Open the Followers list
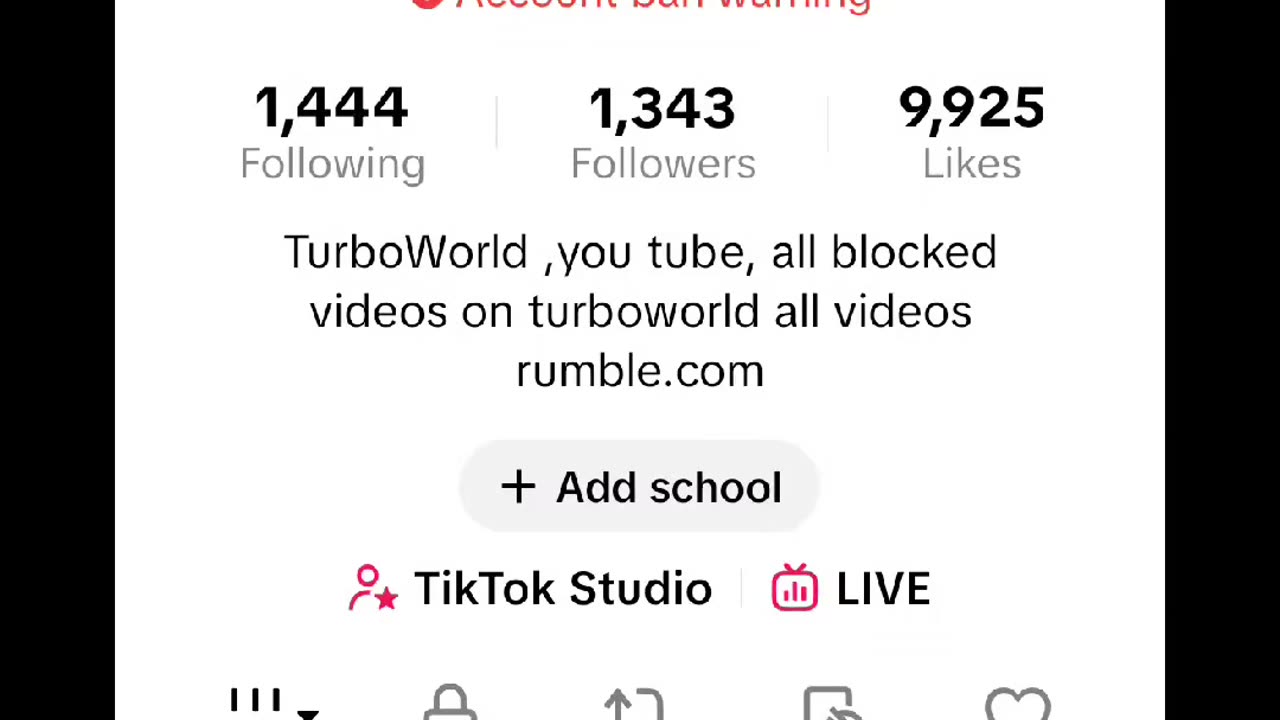The width and height of the screenshot is (1280, 720). pyautogui.click(x=662, y=133)
